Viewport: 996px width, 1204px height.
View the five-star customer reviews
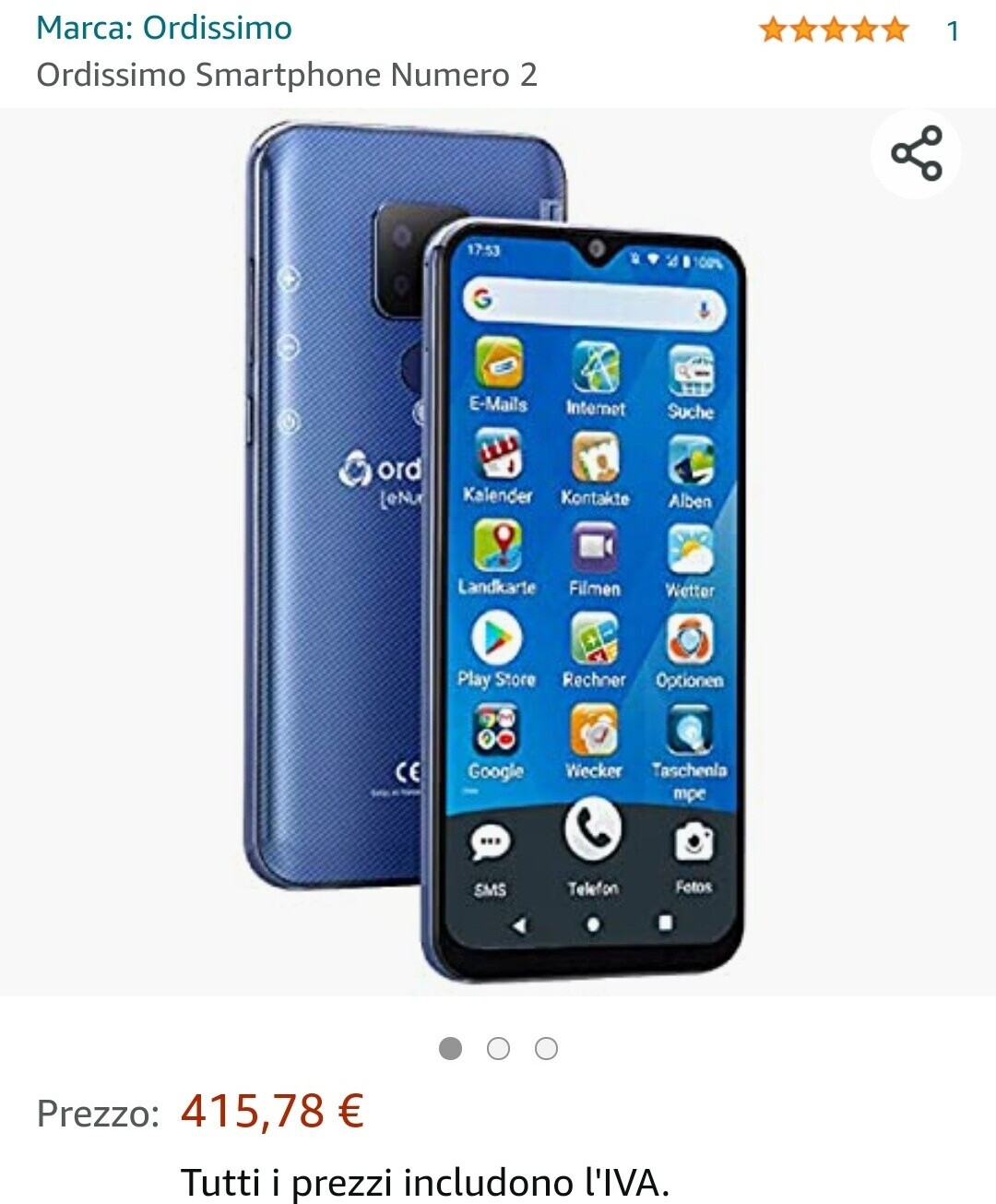(834, 30)
